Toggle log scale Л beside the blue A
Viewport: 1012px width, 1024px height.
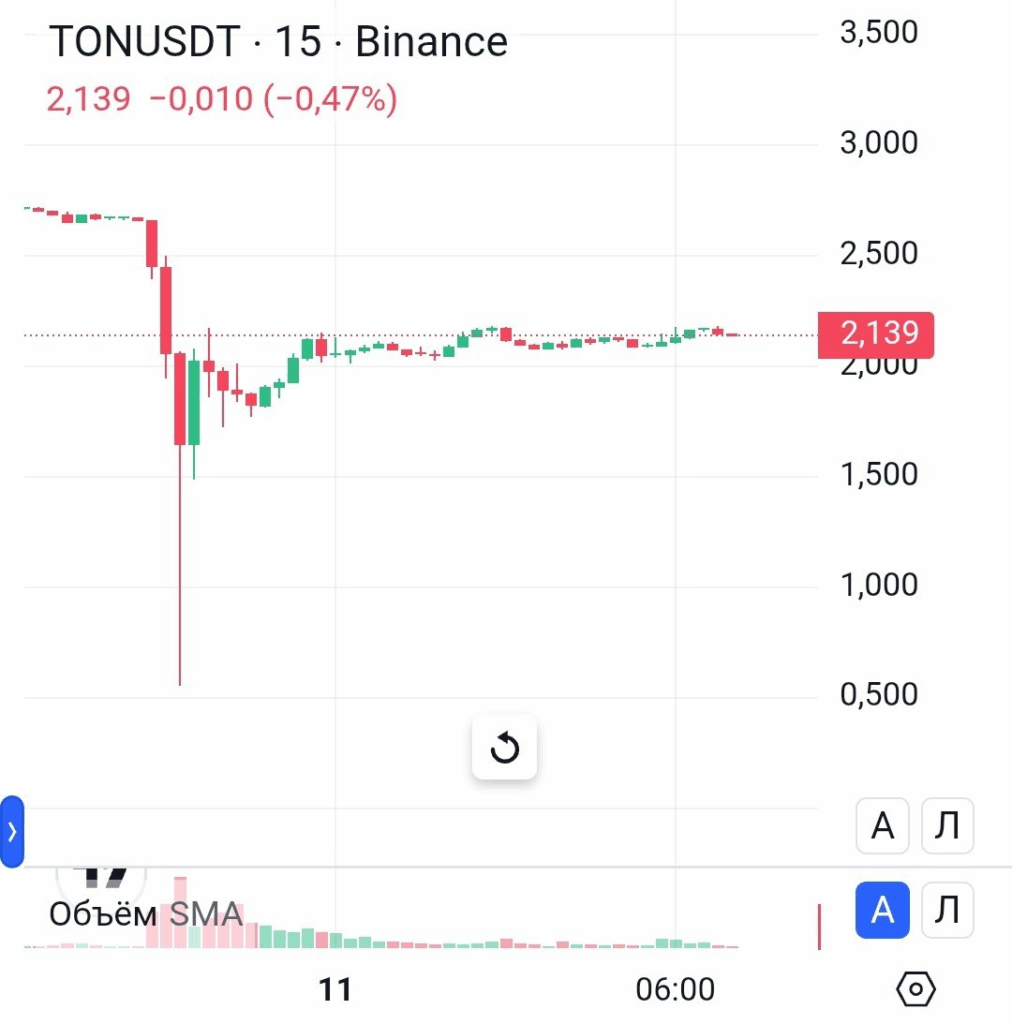pos(946,910)
